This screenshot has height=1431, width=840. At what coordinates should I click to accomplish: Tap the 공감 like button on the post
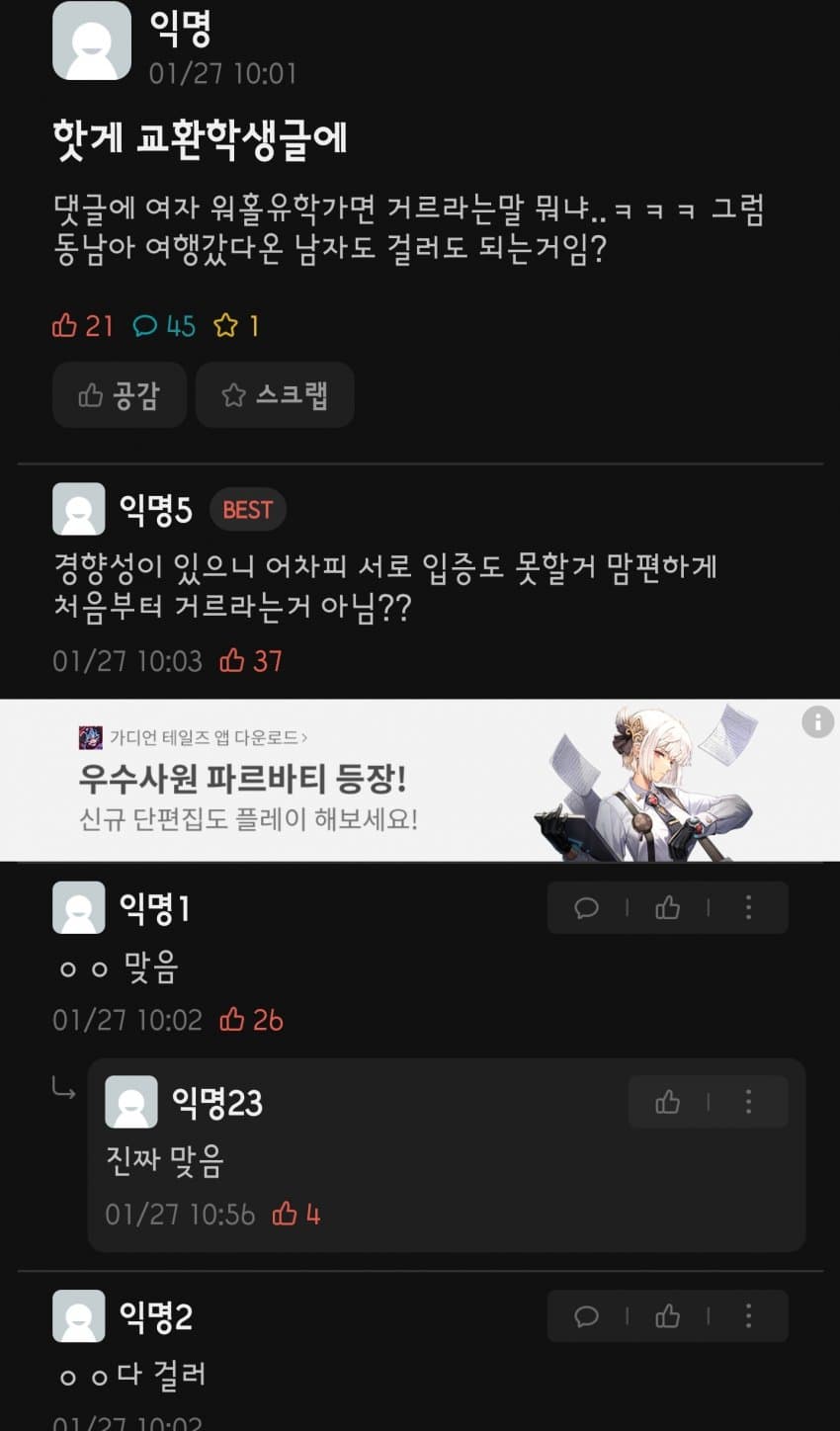119,395
